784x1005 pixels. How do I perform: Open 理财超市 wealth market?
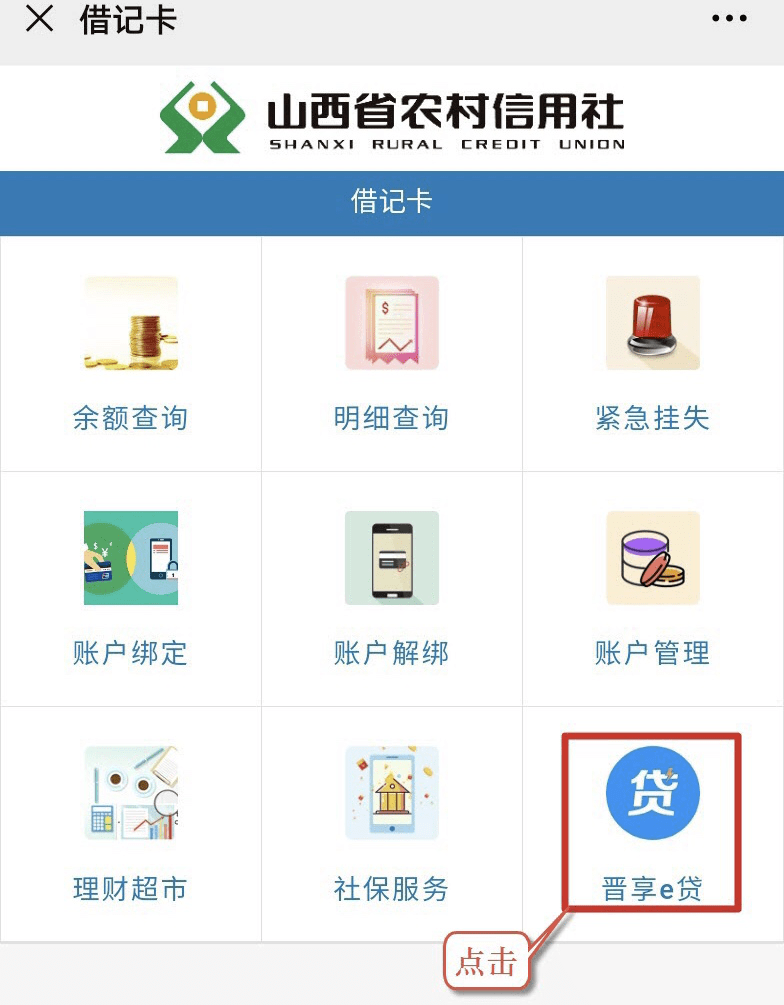[x=130, y=825]
